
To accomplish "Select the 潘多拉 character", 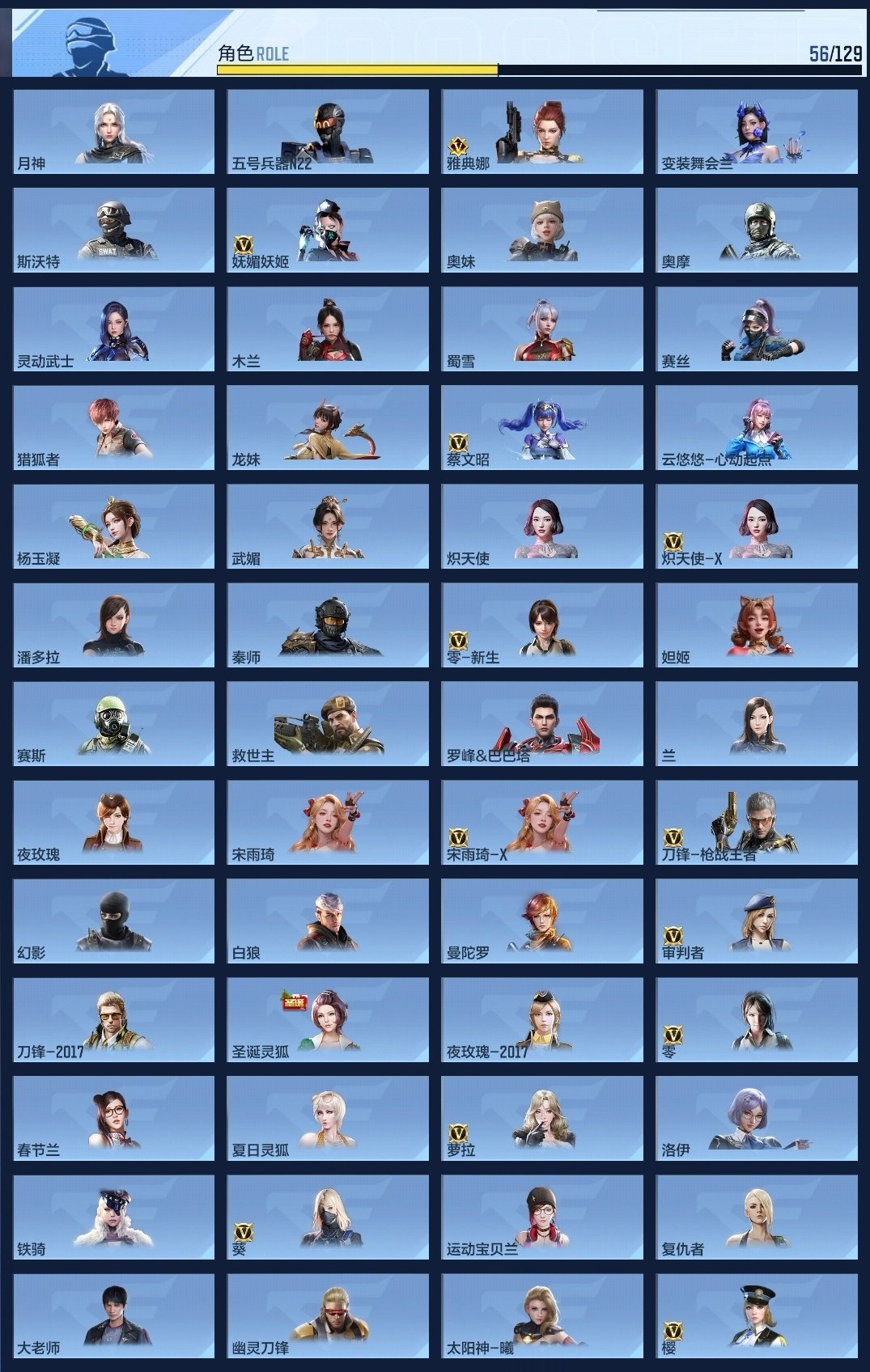I will click(x=114, y=625).
